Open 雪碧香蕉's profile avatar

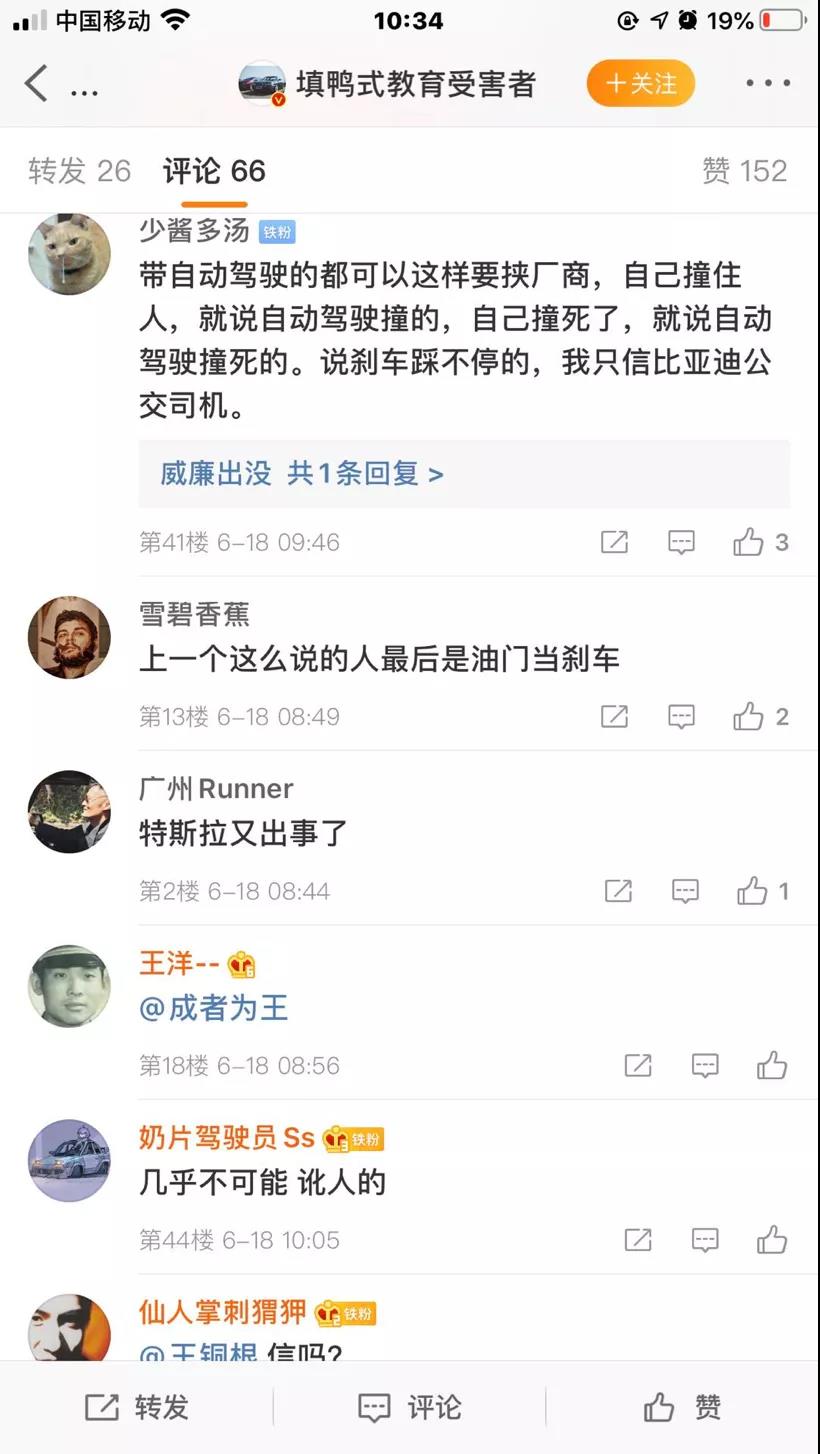pyautogui.click(x=69, y=638)
